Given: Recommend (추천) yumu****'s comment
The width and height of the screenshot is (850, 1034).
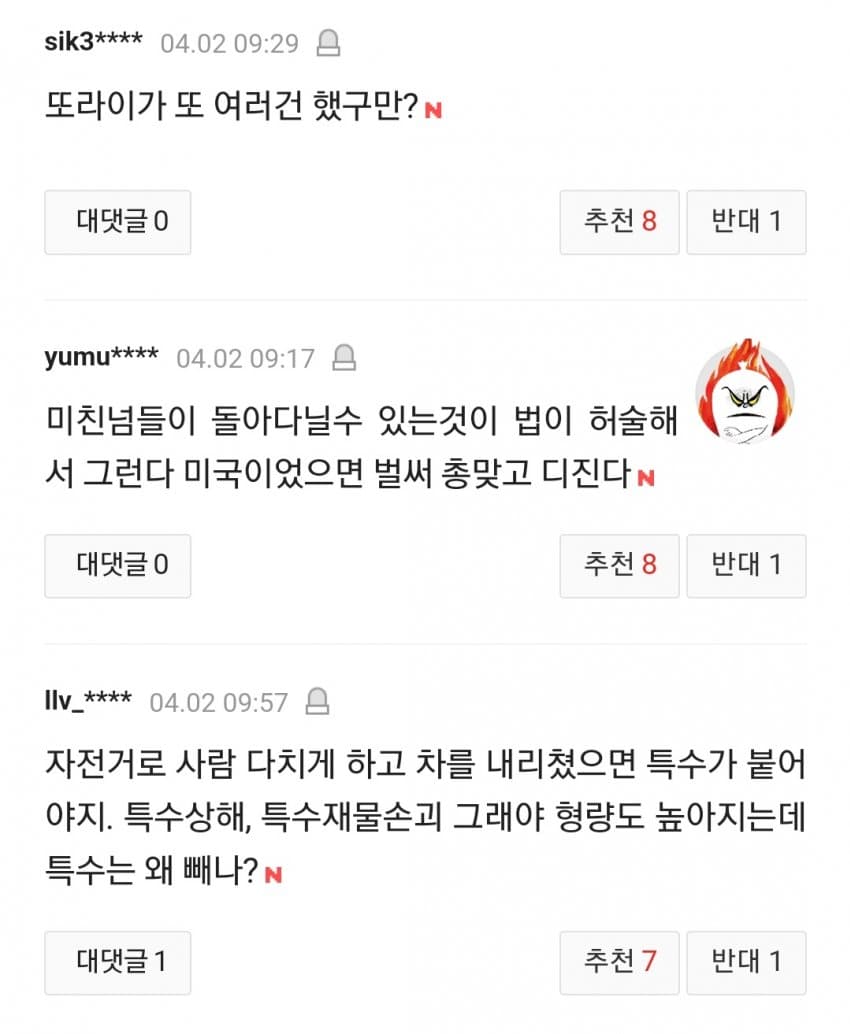Looking at the screenshot, I should point(619,566).
